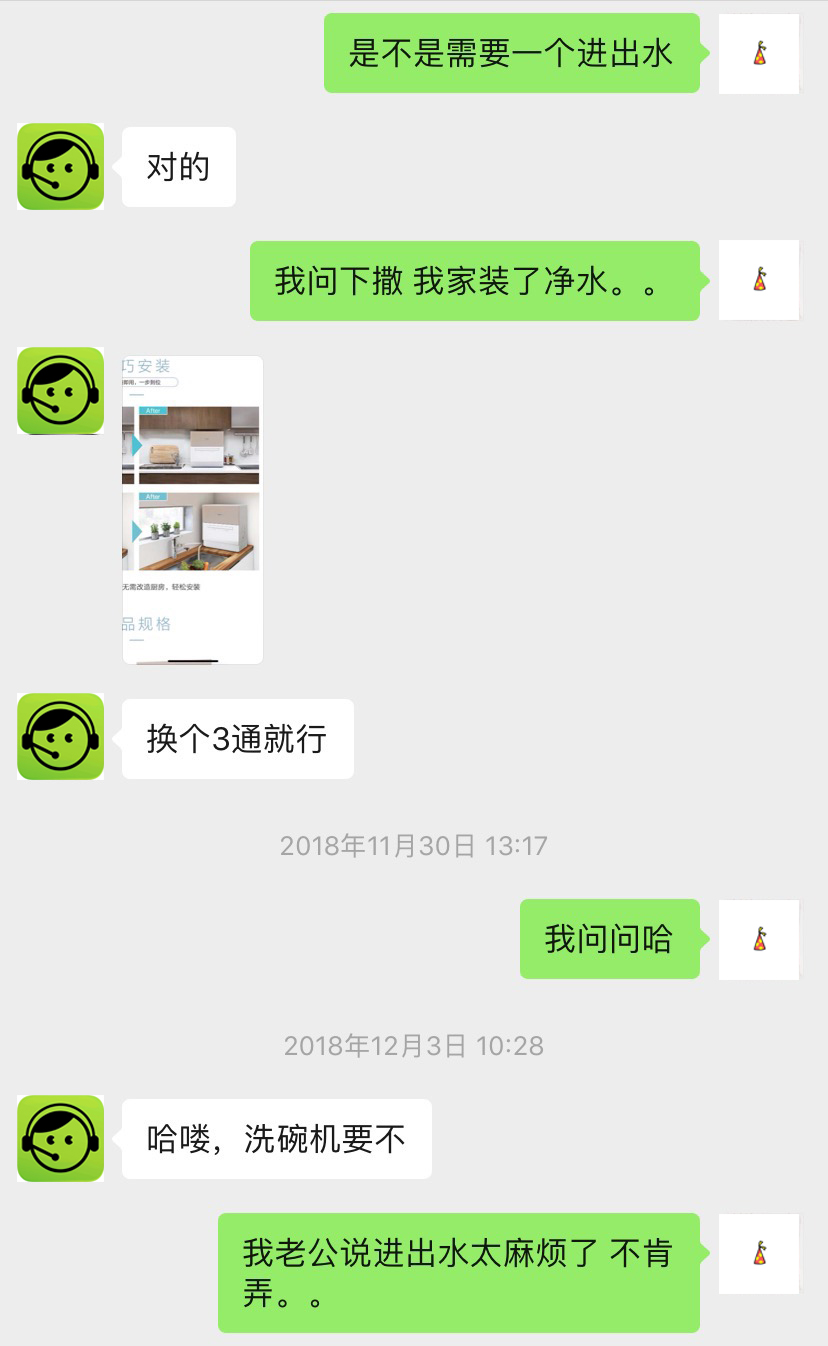Tap my avatar beside "我老公说进出水太麻烦了"
Image resolution: width=828 pixels, height=1346 pixels.
point(759,1253)
